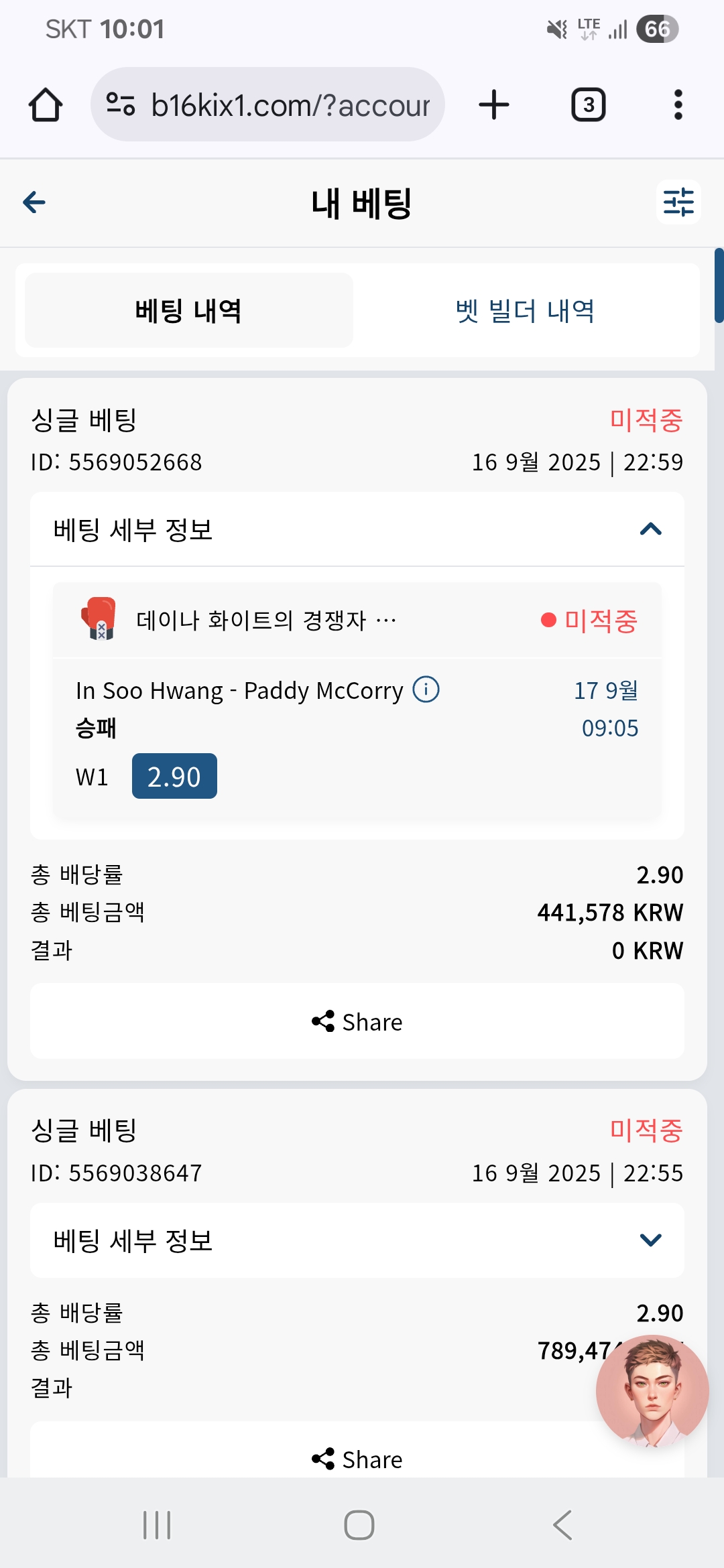Viewport: 724px width, 1568px height.
Task: Open the match info icon beside Paddy McCorry
Action: pyautogui.click(x=426, y=689)
